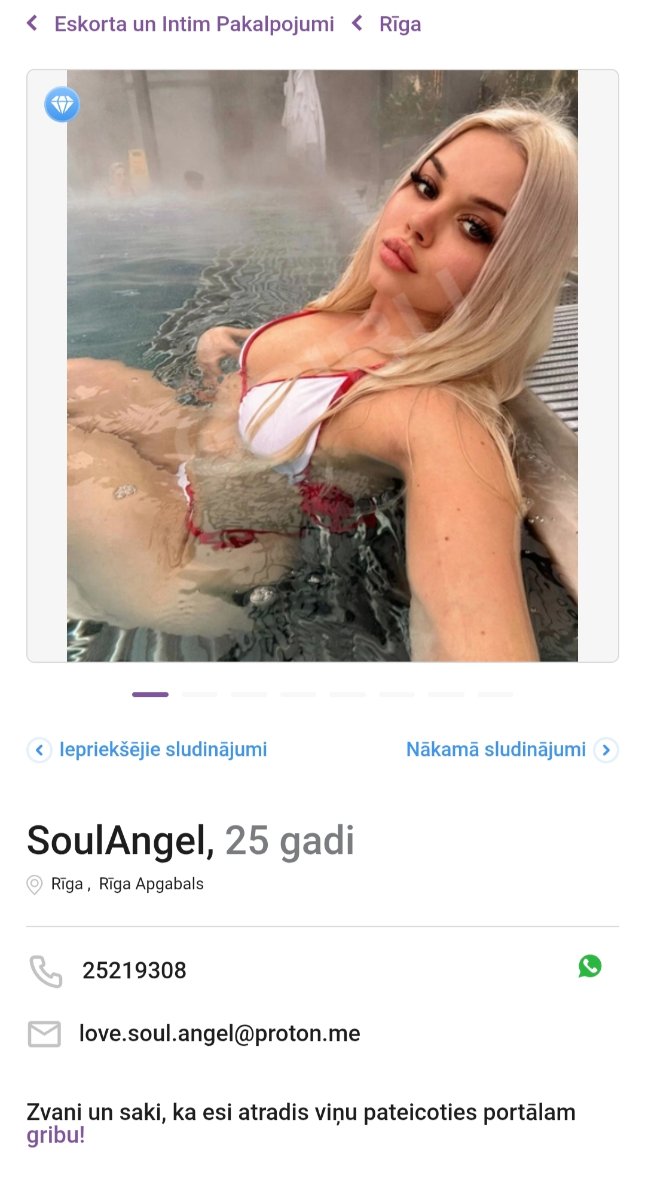Open the Rīga breadcrumb link
645x1200 pixels.
point(399,24)
